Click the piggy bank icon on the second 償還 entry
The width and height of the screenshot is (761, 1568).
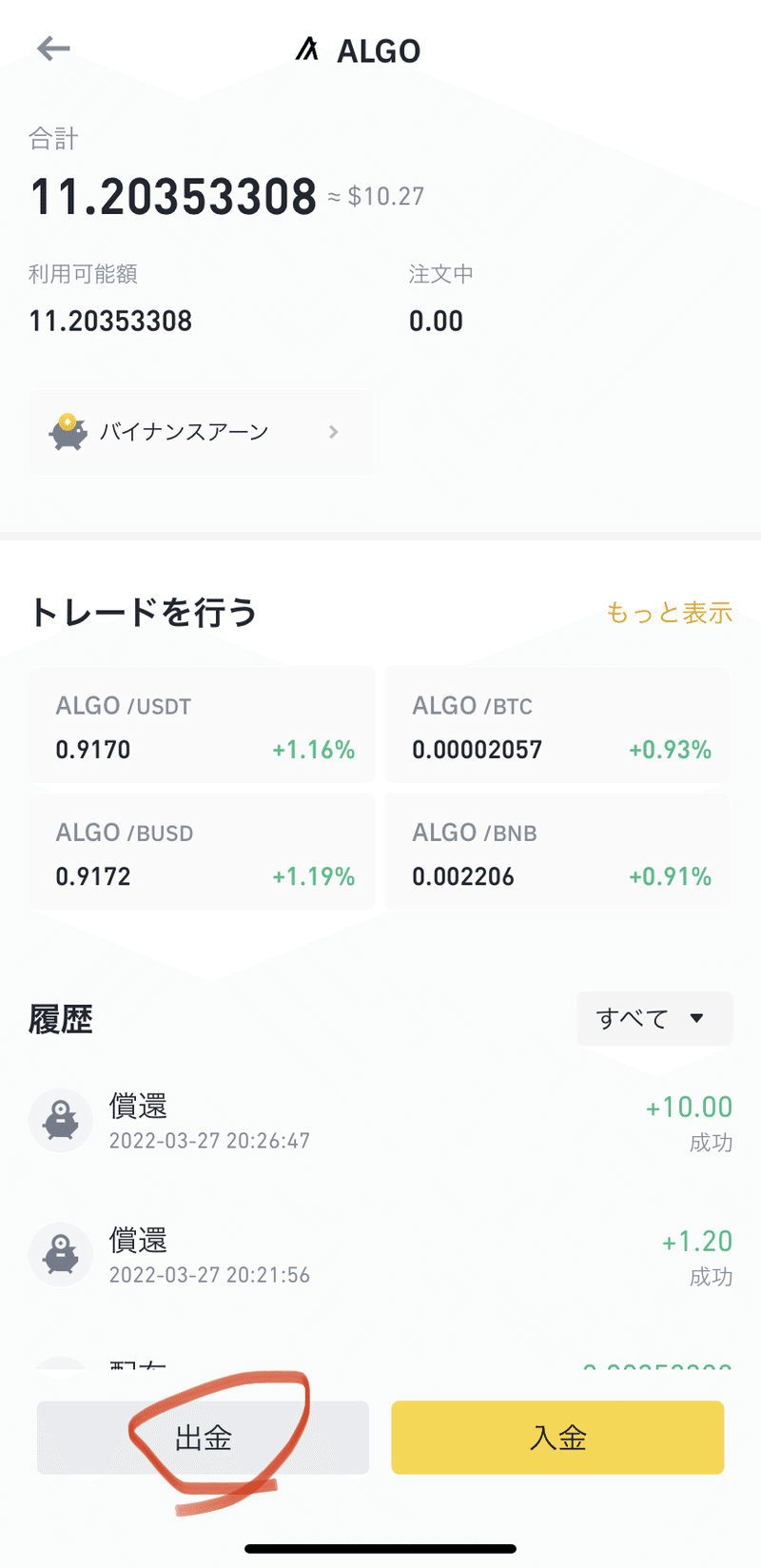tap(60, 1255)
